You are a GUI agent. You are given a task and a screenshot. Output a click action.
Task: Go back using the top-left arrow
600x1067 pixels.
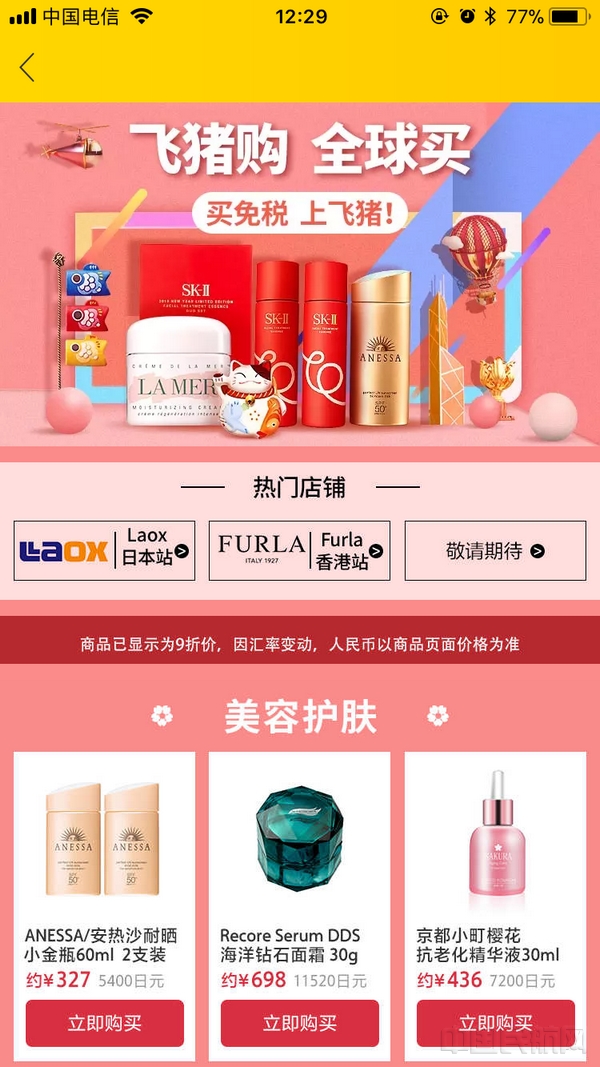27,68
